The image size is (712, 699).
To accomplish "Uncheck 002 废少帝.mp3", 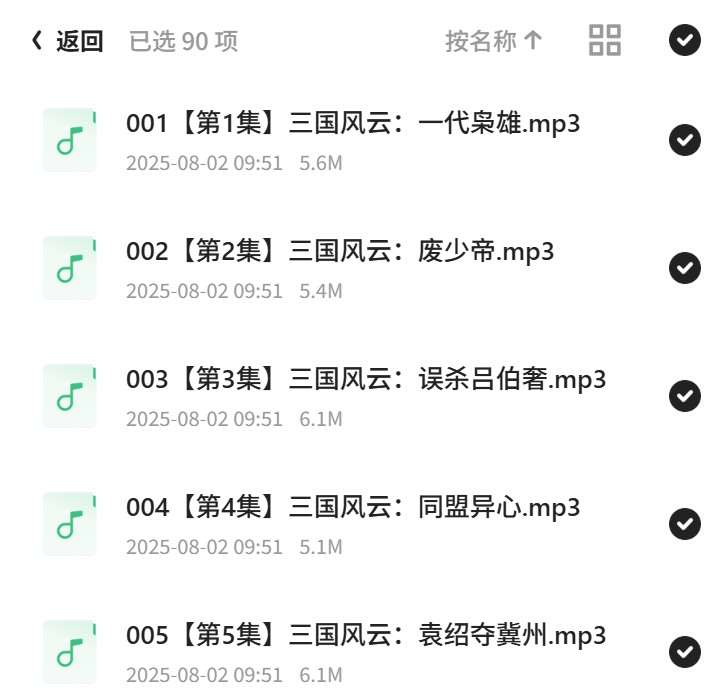I will tap(685, 268).
